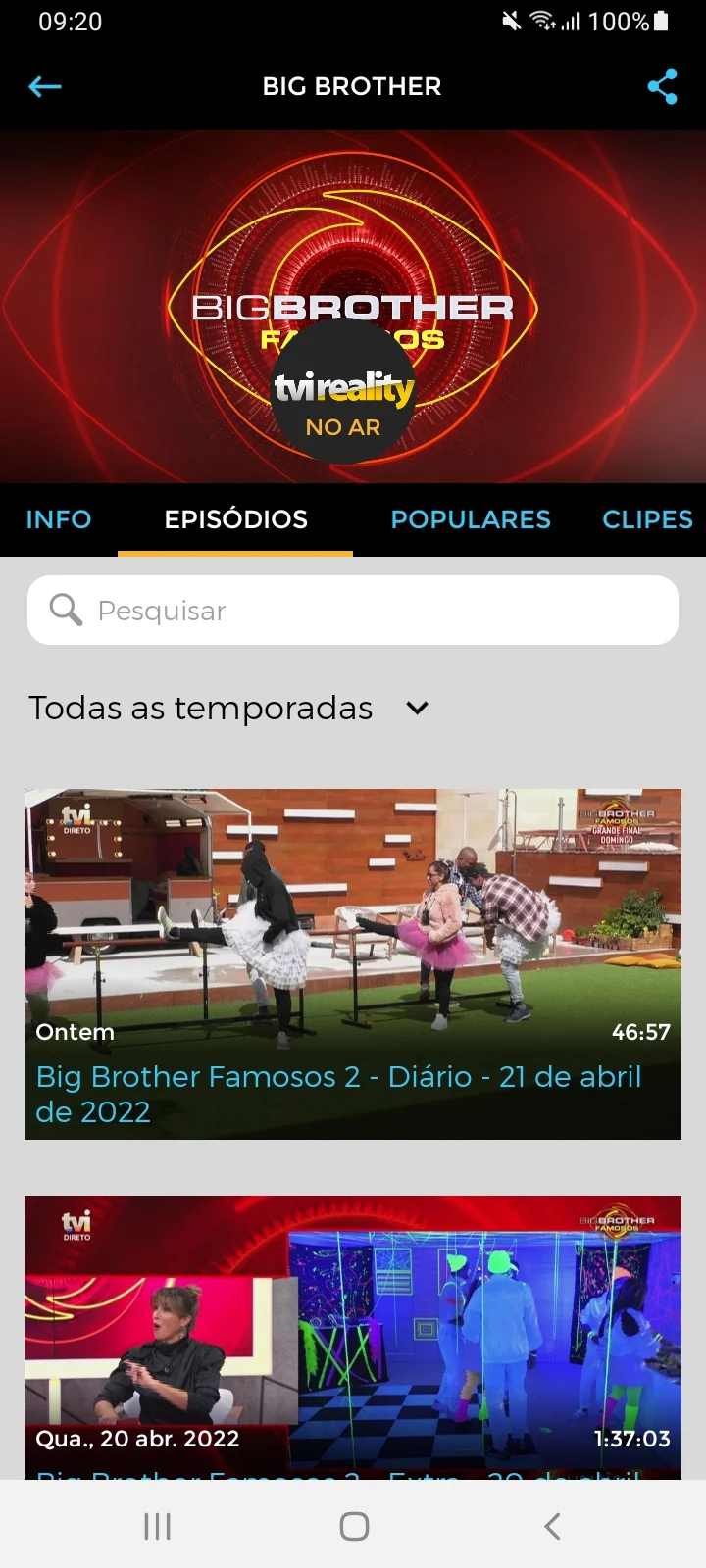Open the POPULARES tab

[470, 519]
